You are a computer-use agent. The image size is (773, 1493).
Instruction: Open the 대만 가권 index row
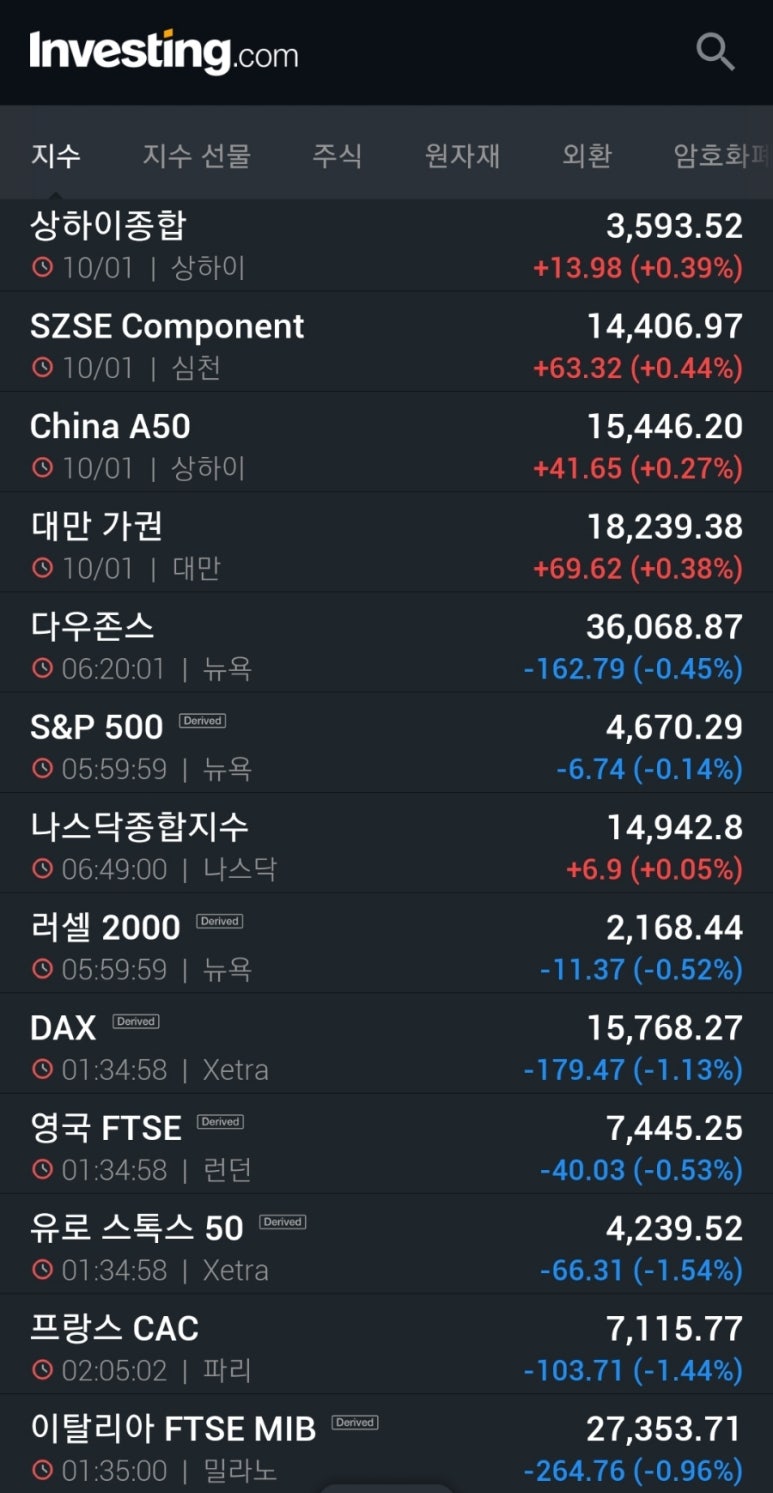click(386, 542)
